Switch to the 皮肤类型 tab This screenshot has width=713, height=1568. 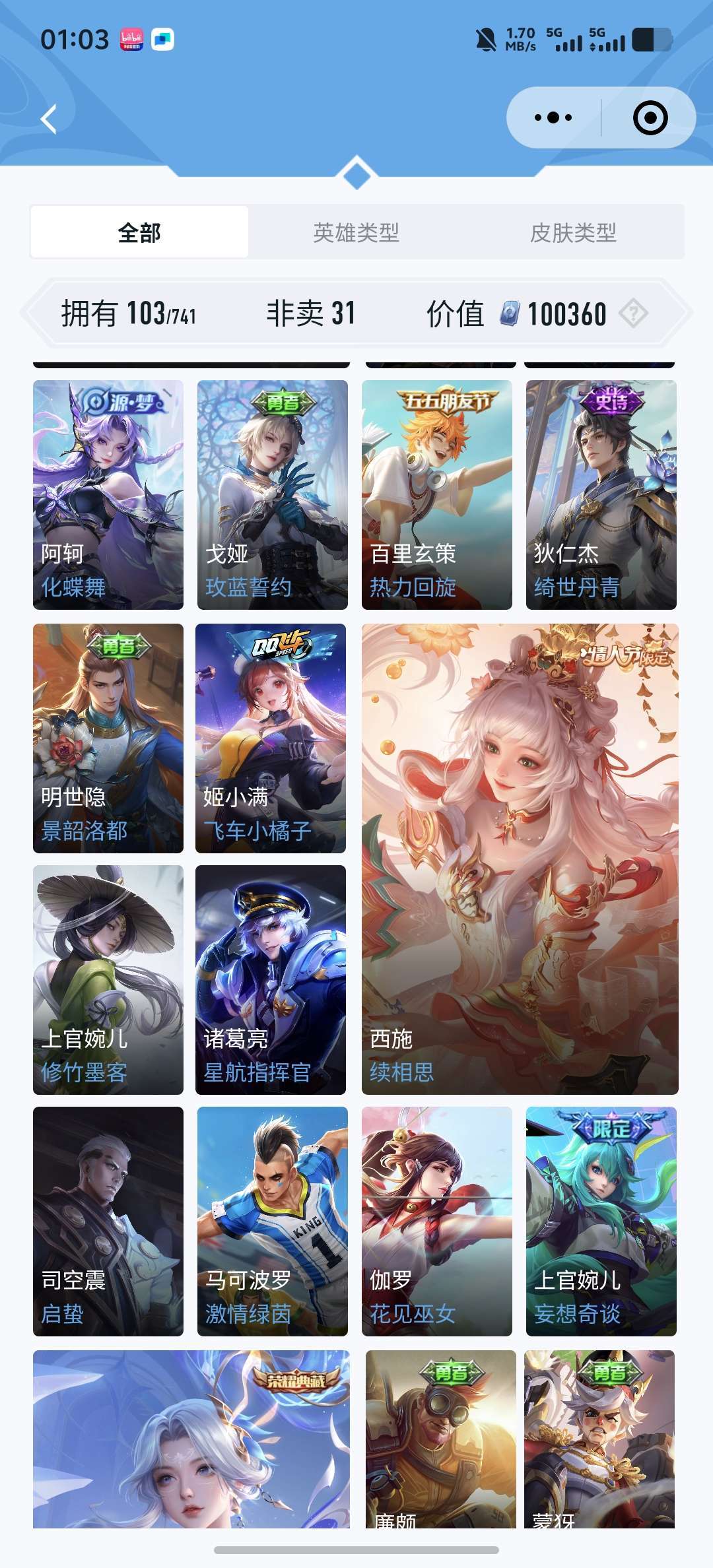click(573, 232)
